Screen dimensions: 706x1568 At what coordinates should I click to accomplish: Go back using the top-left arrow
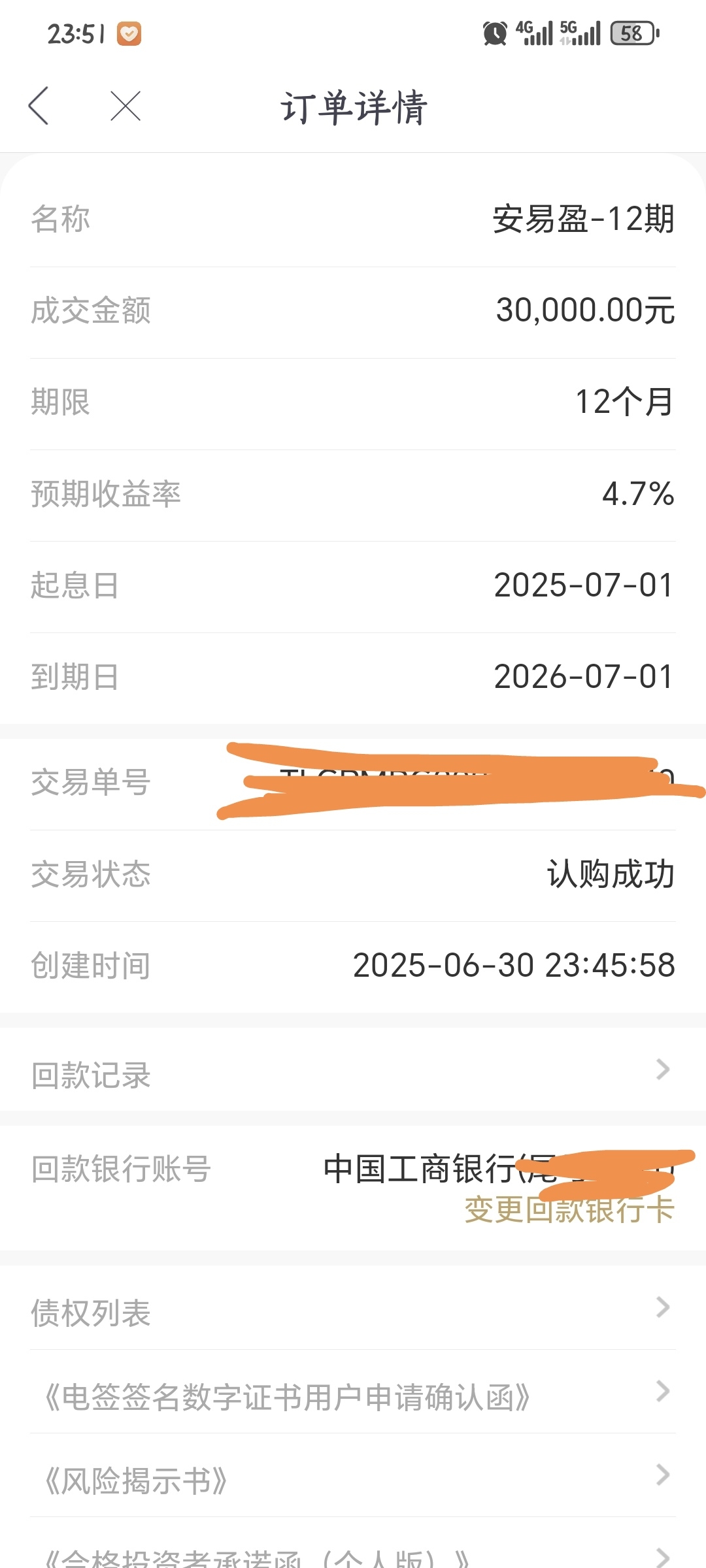[x=39, y=106]
